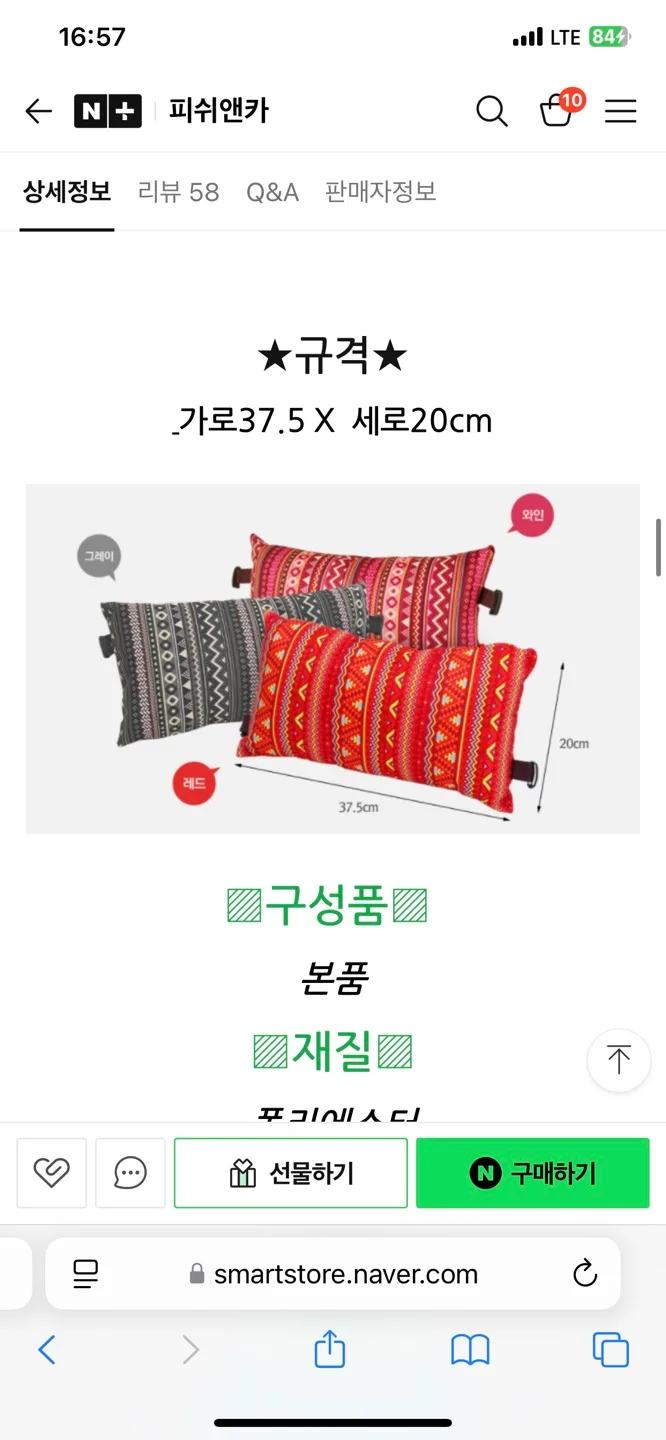Open the 판매자정보 tab
Viewport: 666px width, 1440px height.
pyautogui.click(x=381, y=192)
